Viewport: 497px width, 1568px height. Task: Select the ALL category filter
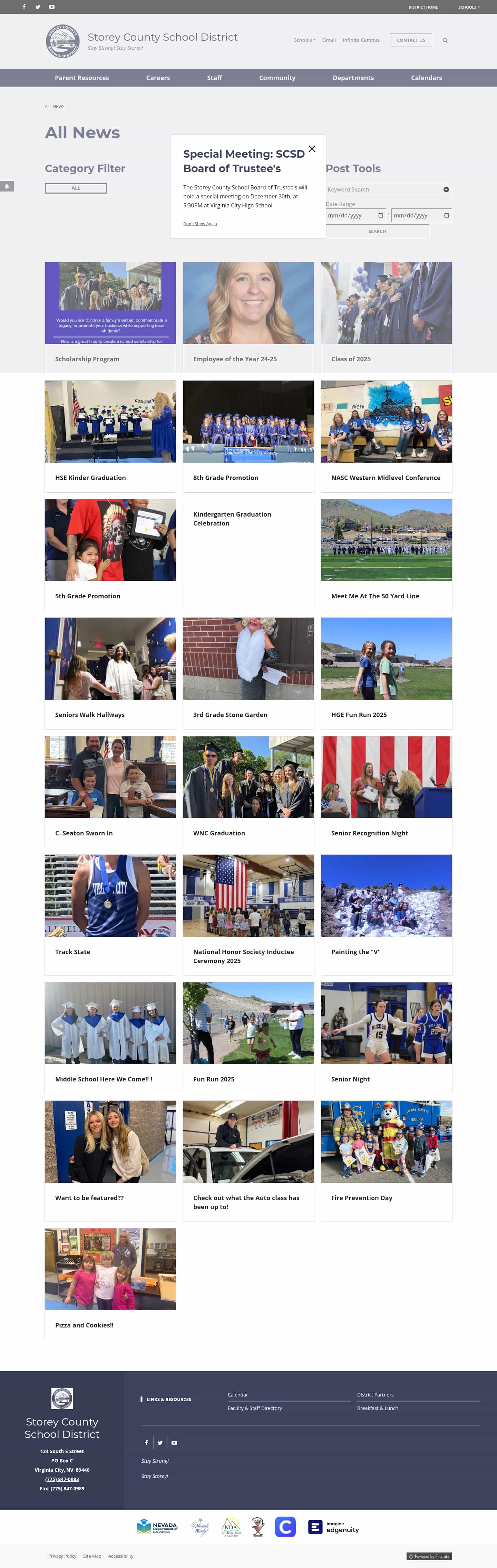pyautogui.click(x=76, y=188)
